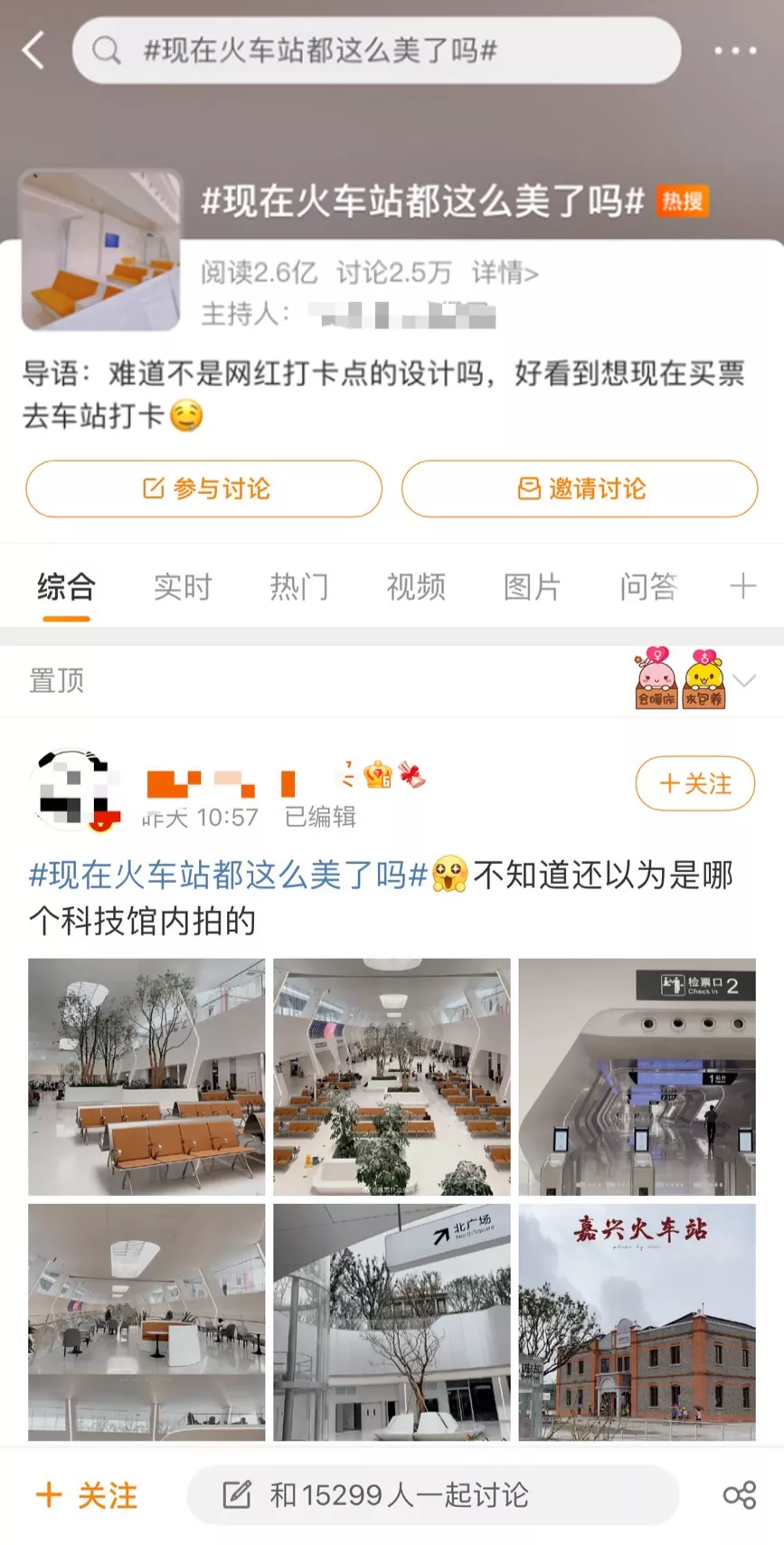Share the topic with the bottom-right icon

[x=739, y=1495]
